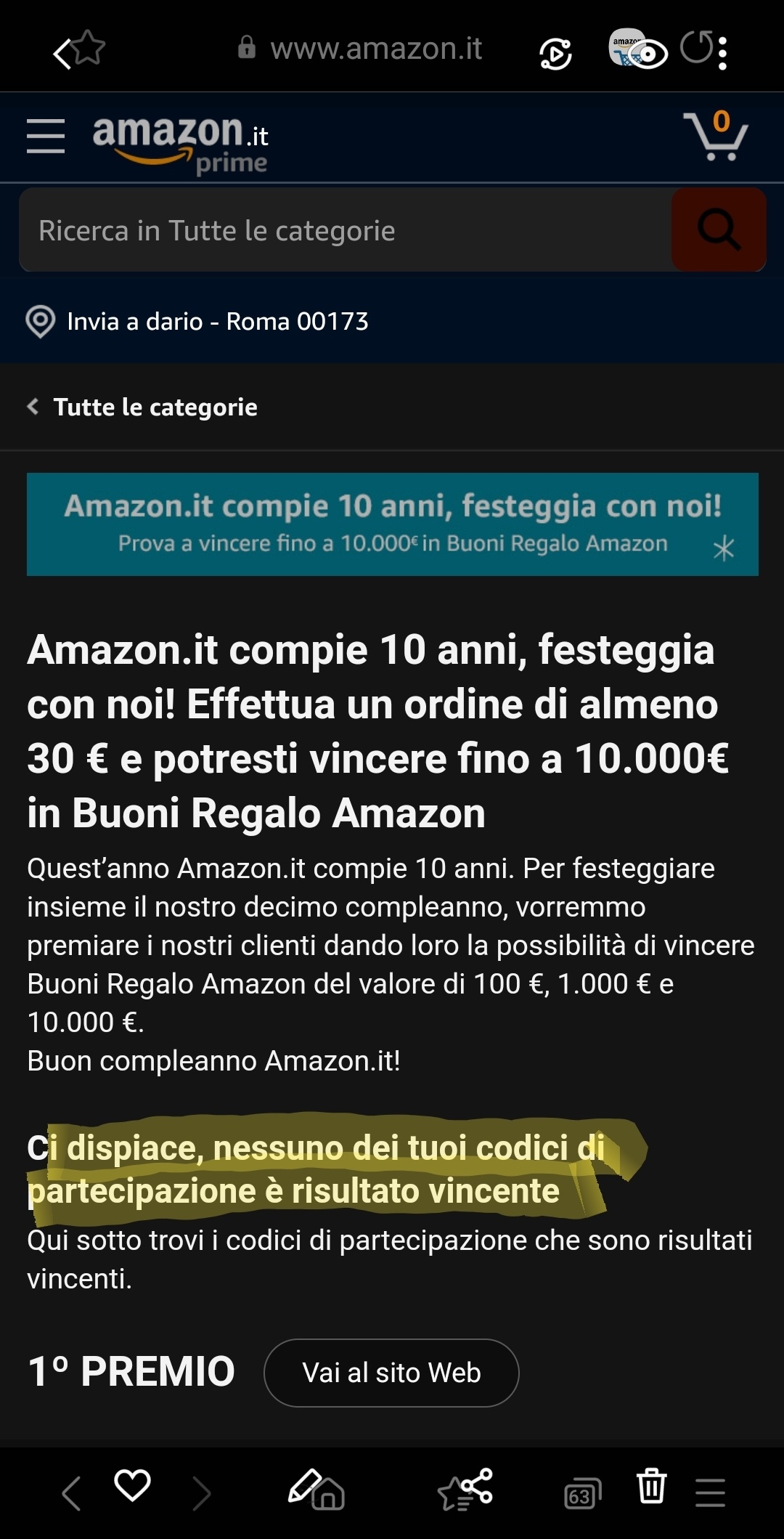The width and height of the screenshot is (784, 1539).
Task: Open the Amazon.it compie 10 anni banner
Action: coord(393,524)
